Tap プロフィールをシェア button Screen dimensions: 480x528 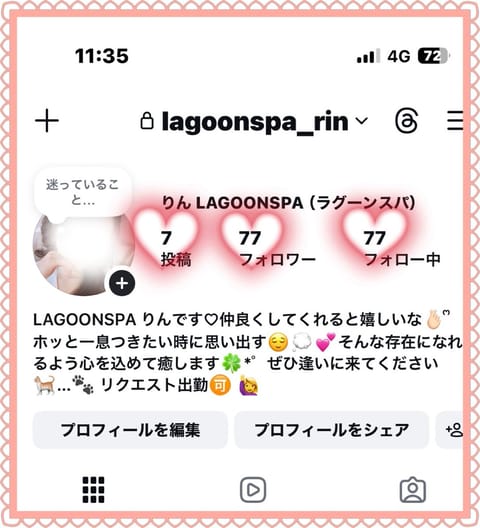coord(331,430)
